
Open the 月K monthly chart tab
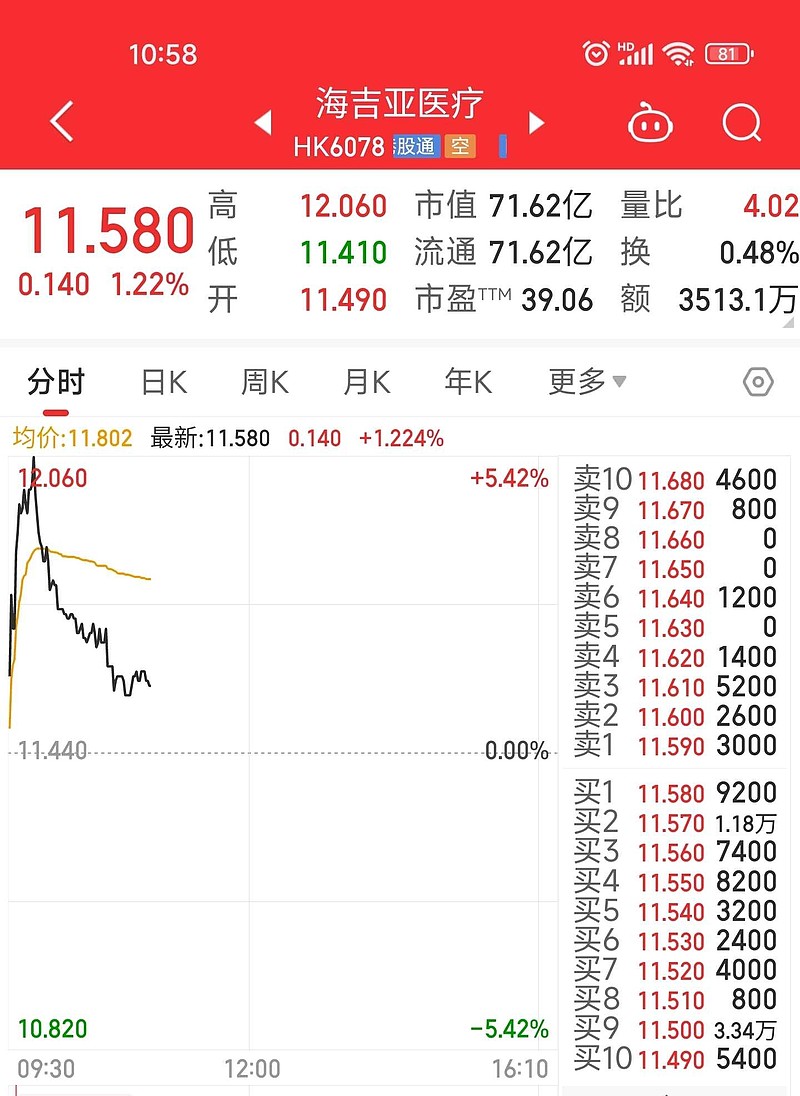pos(366,381)
